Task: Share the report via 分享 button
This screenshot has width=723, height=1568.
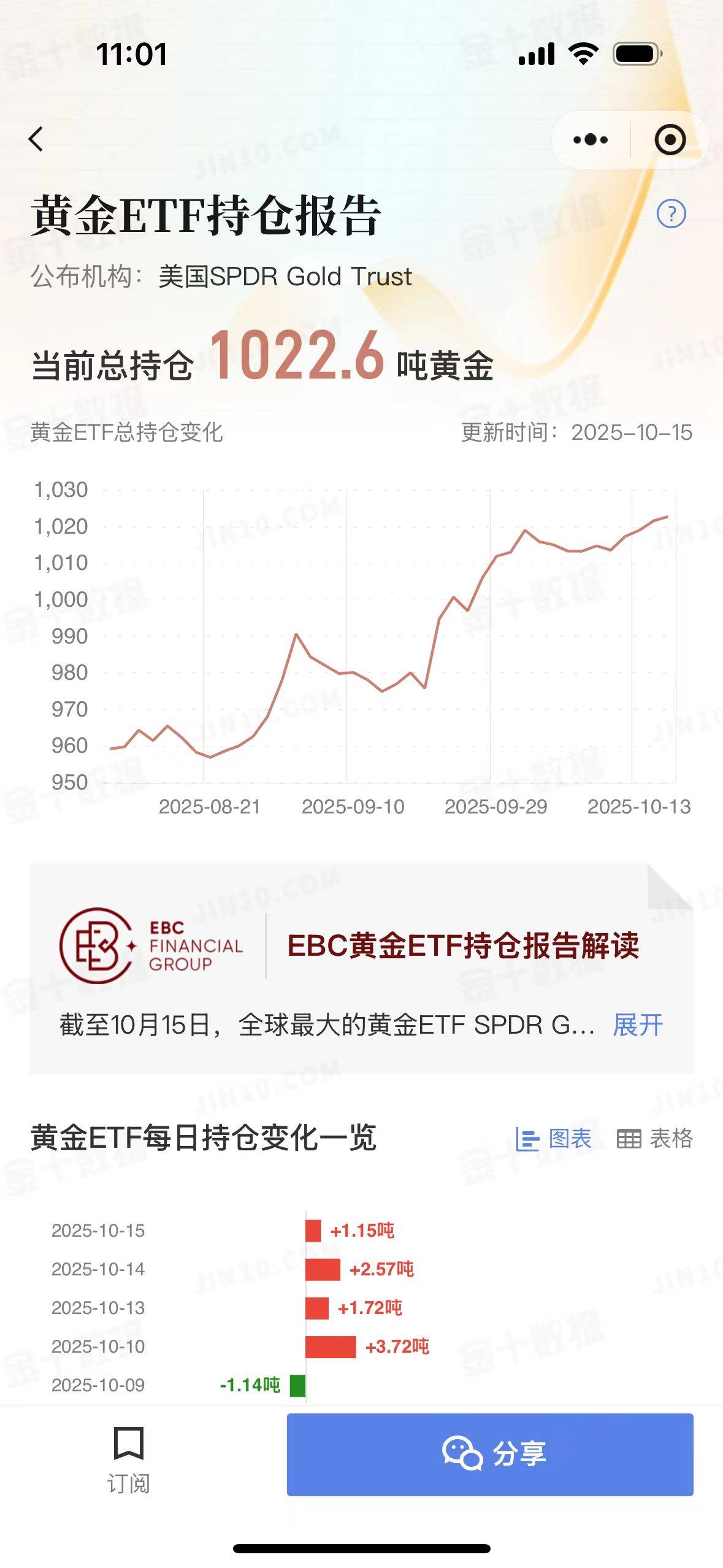Action: point(490,1454)
